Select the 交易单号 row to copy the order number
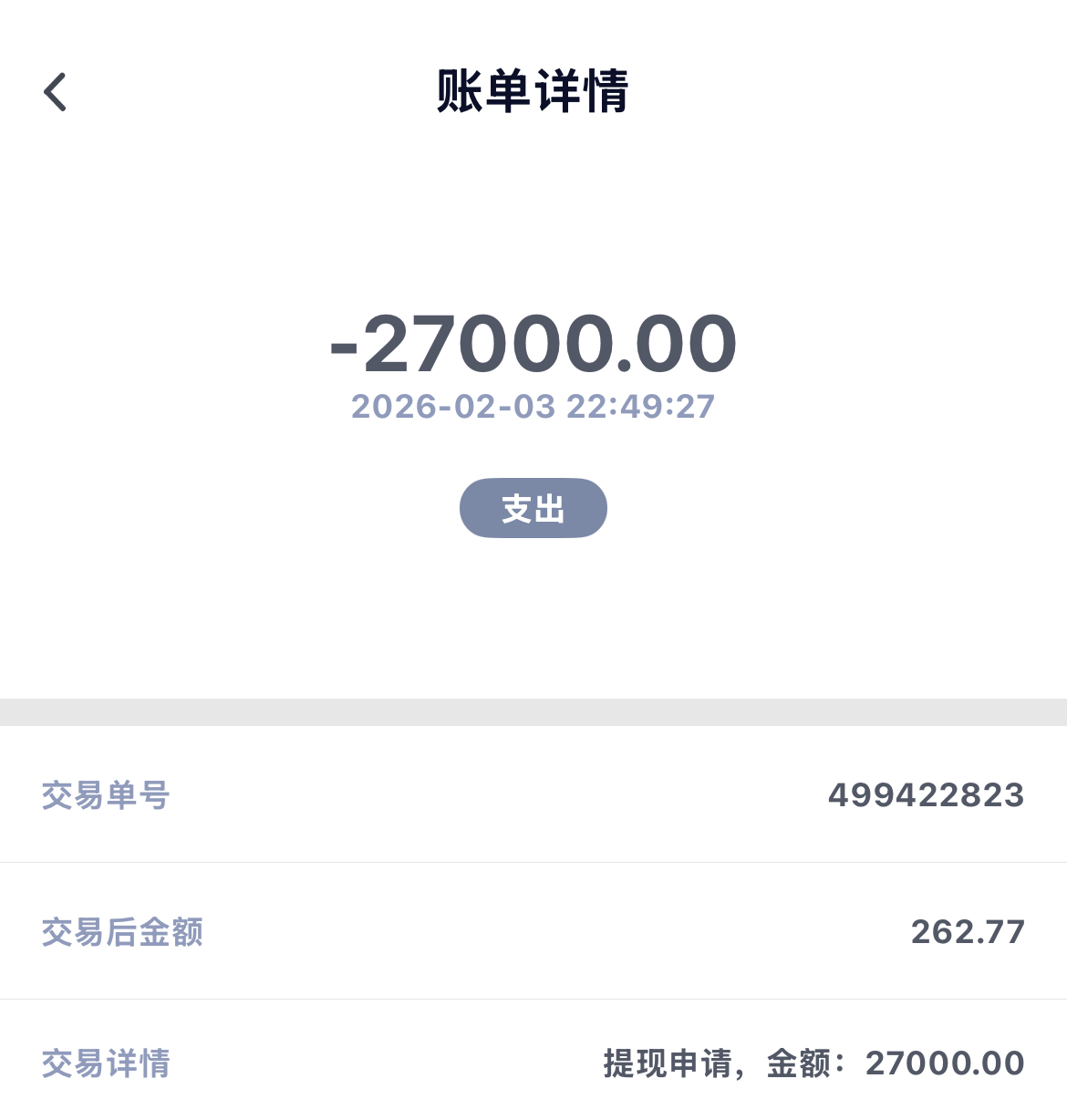 [533, 794]
